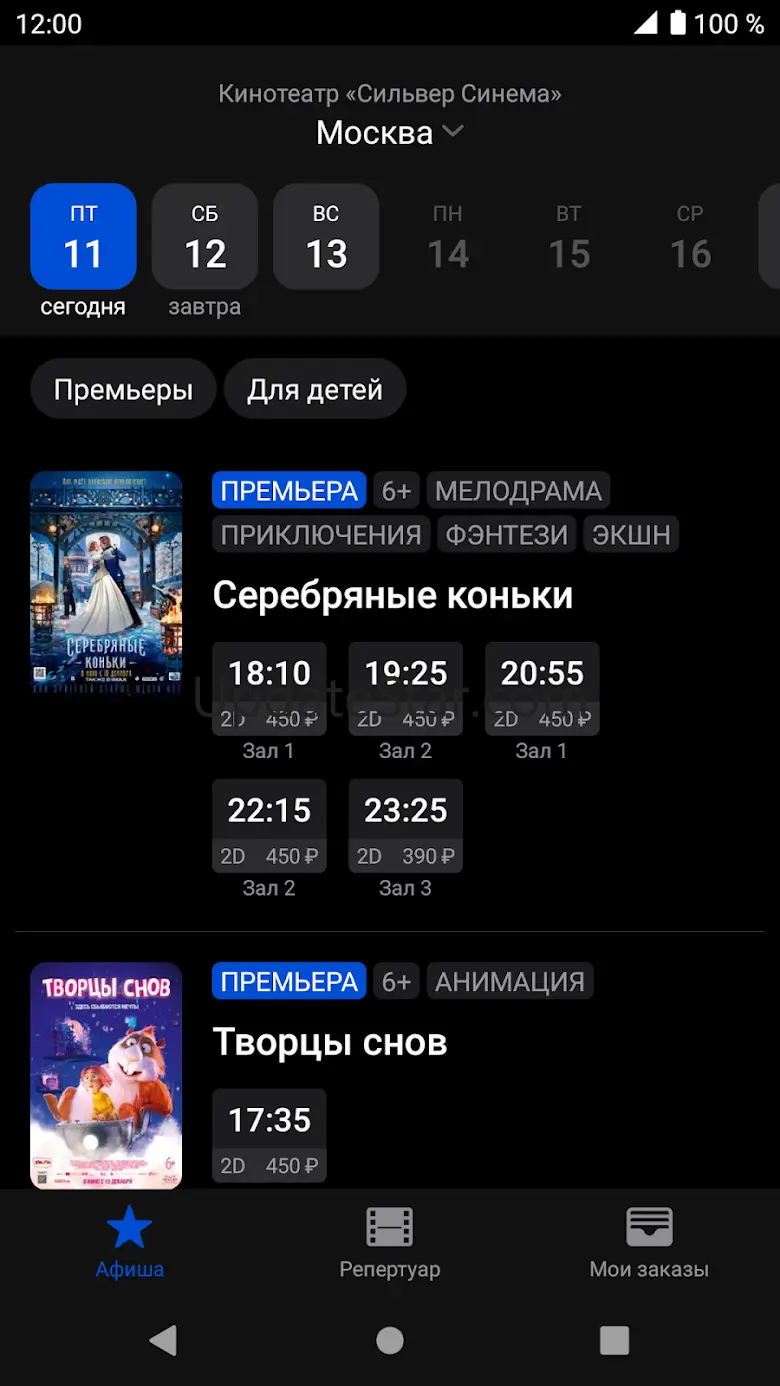The height and width of the screenshot is (1386, 780).
Task: Select the 17:35 showtime for Творцы снов
Action: tap(269, 1135)
